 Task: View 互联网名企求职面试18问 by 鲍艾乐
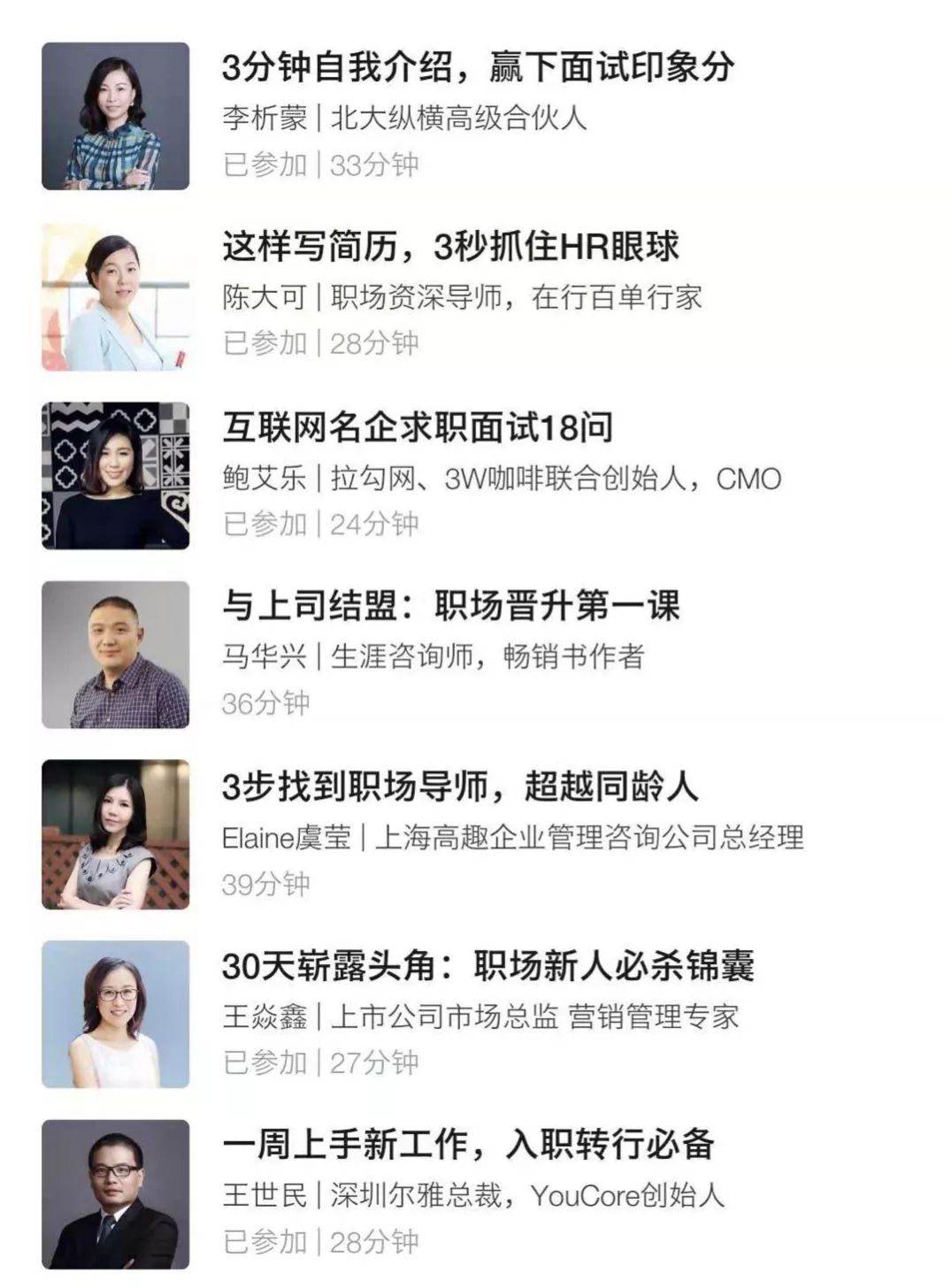pos(418,428)
